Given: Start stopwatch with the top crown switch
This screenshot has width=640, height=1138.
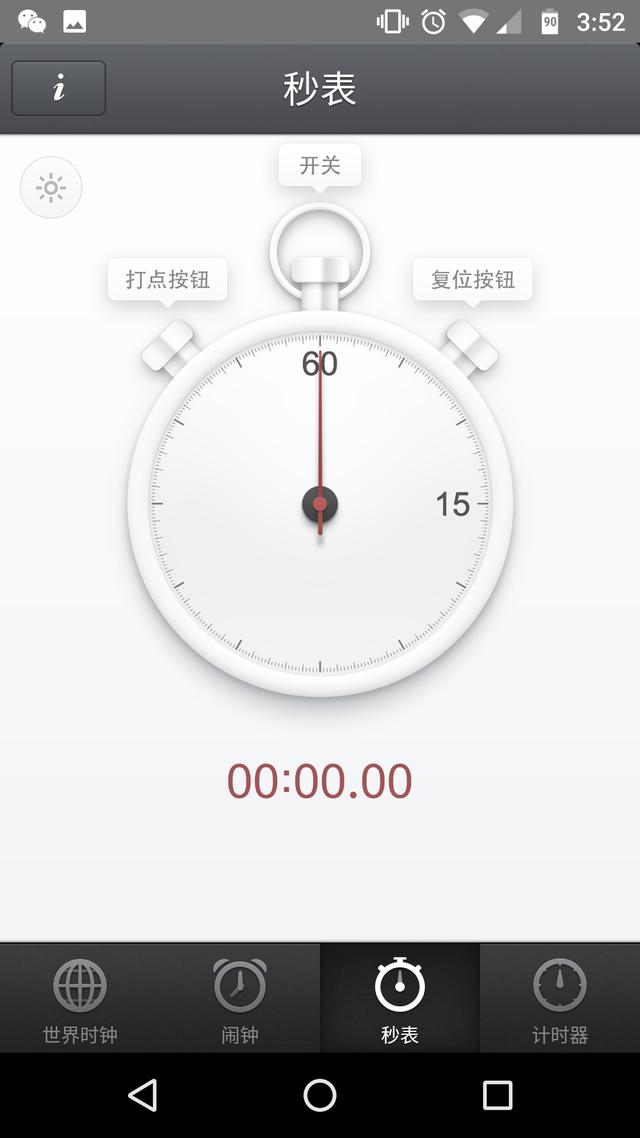Looking at the screenshot, I should (320, 270).
